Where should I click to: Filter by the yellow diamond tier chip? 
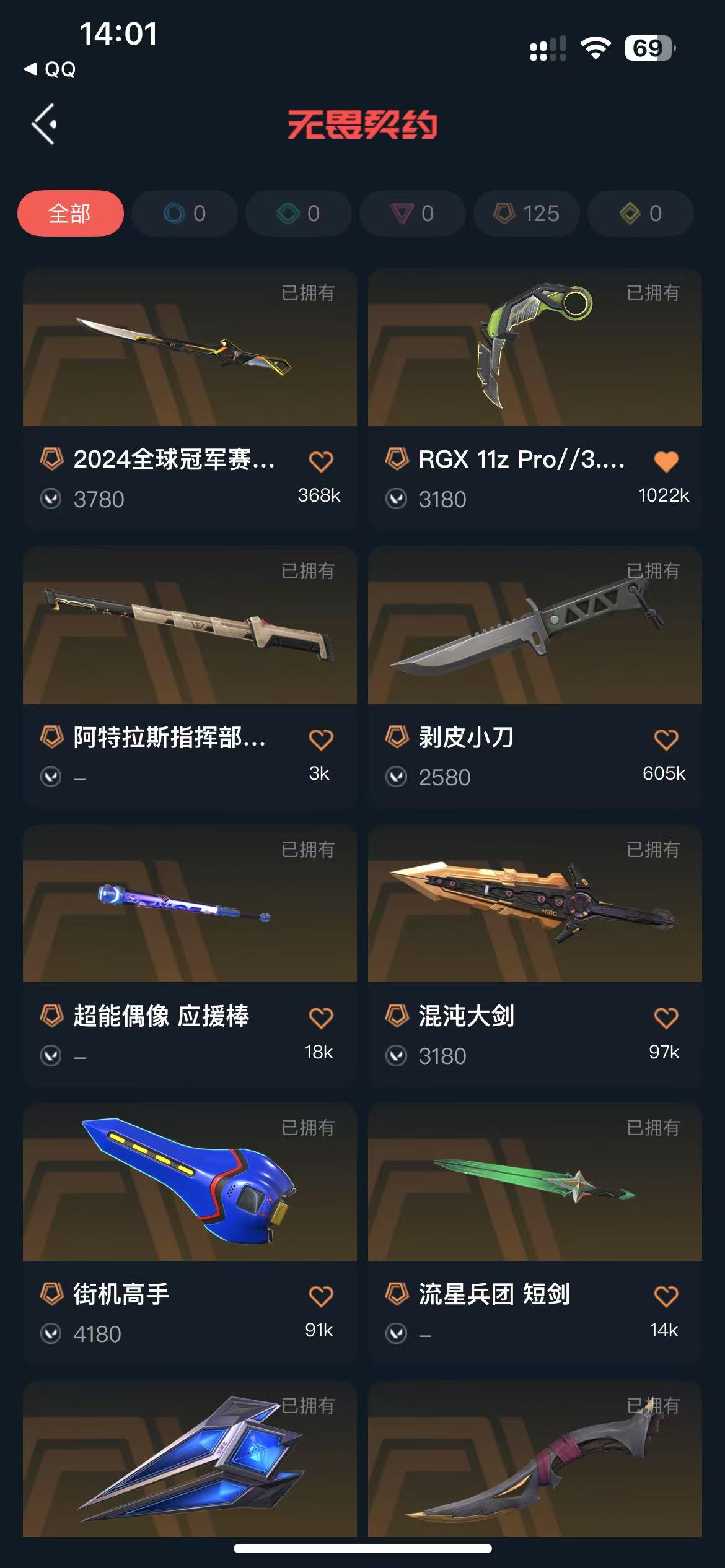pos(641,214)
